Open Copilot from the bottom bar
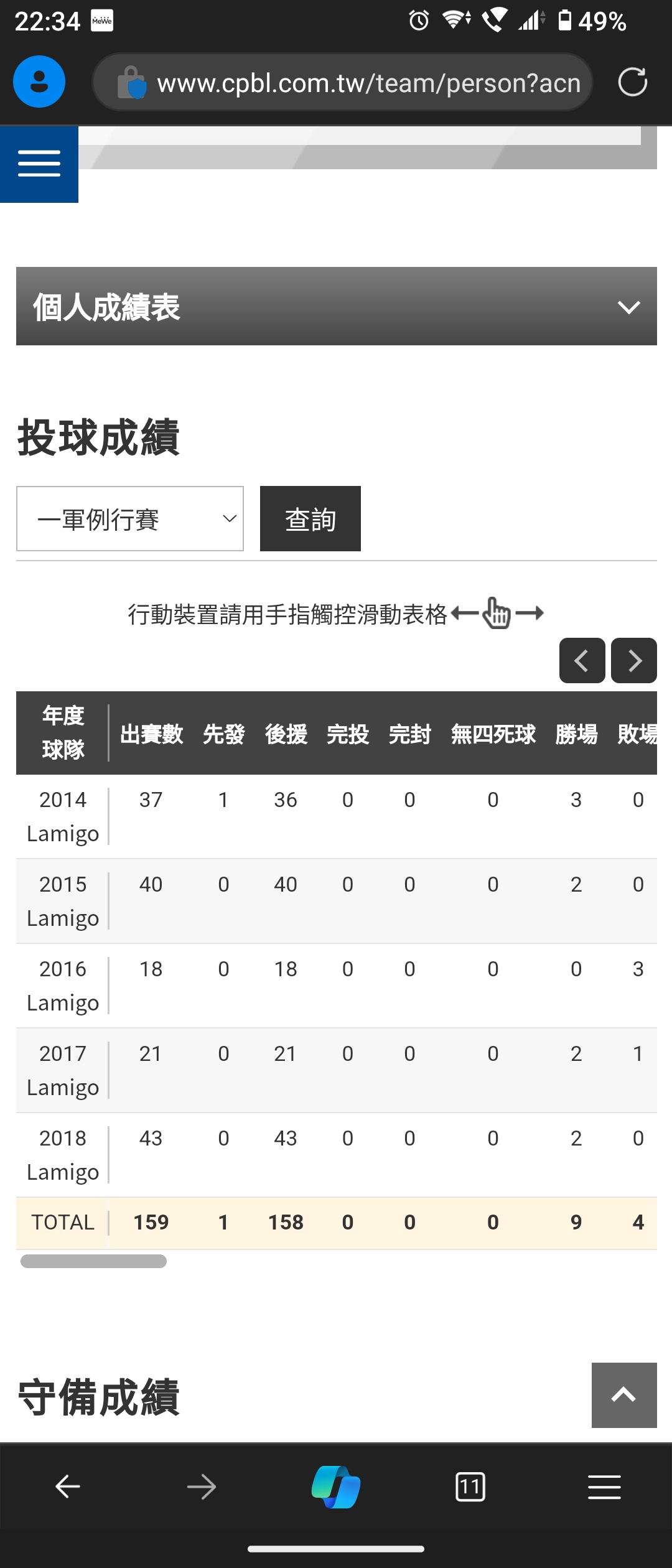The image size is (672, 1568). tap(336, 1487)
